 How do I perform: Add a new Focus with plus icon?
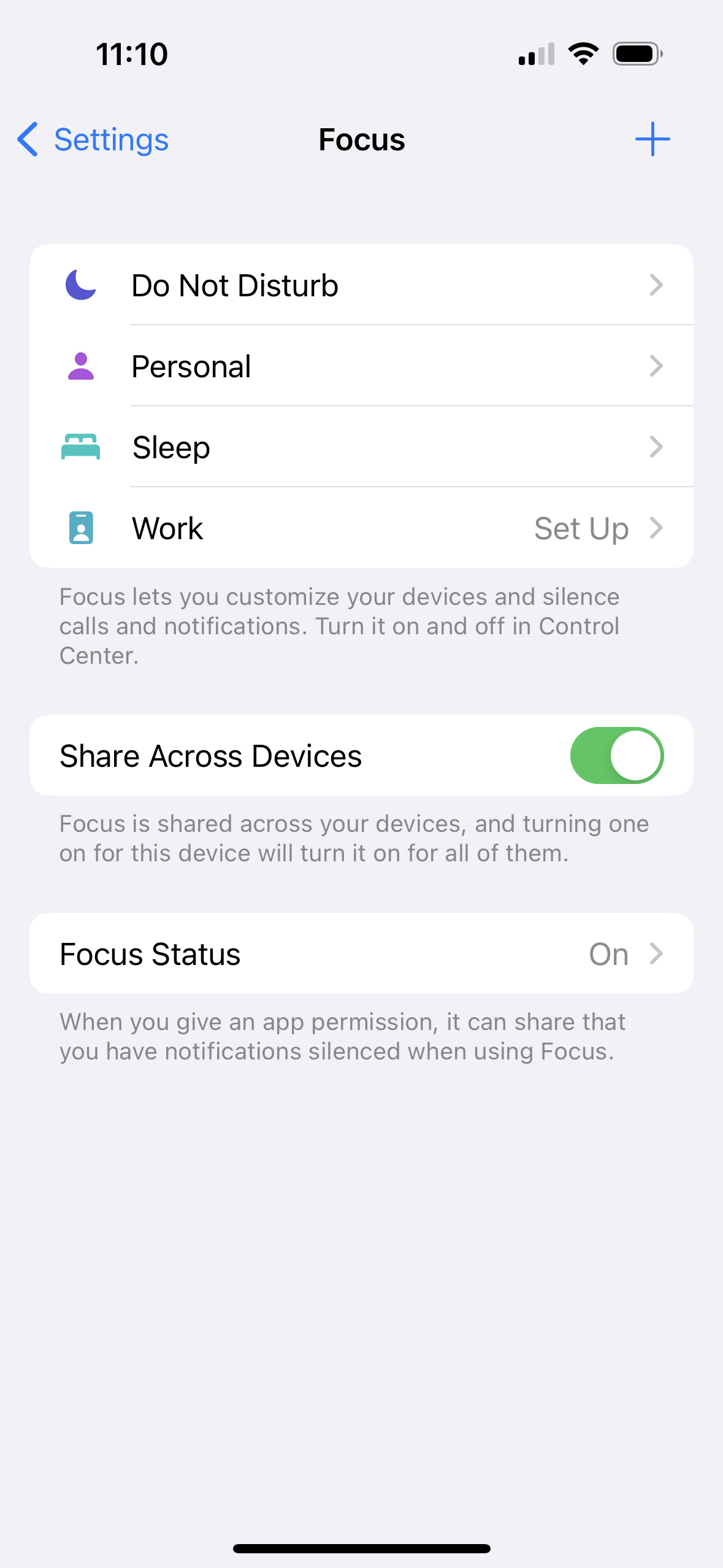652,139
